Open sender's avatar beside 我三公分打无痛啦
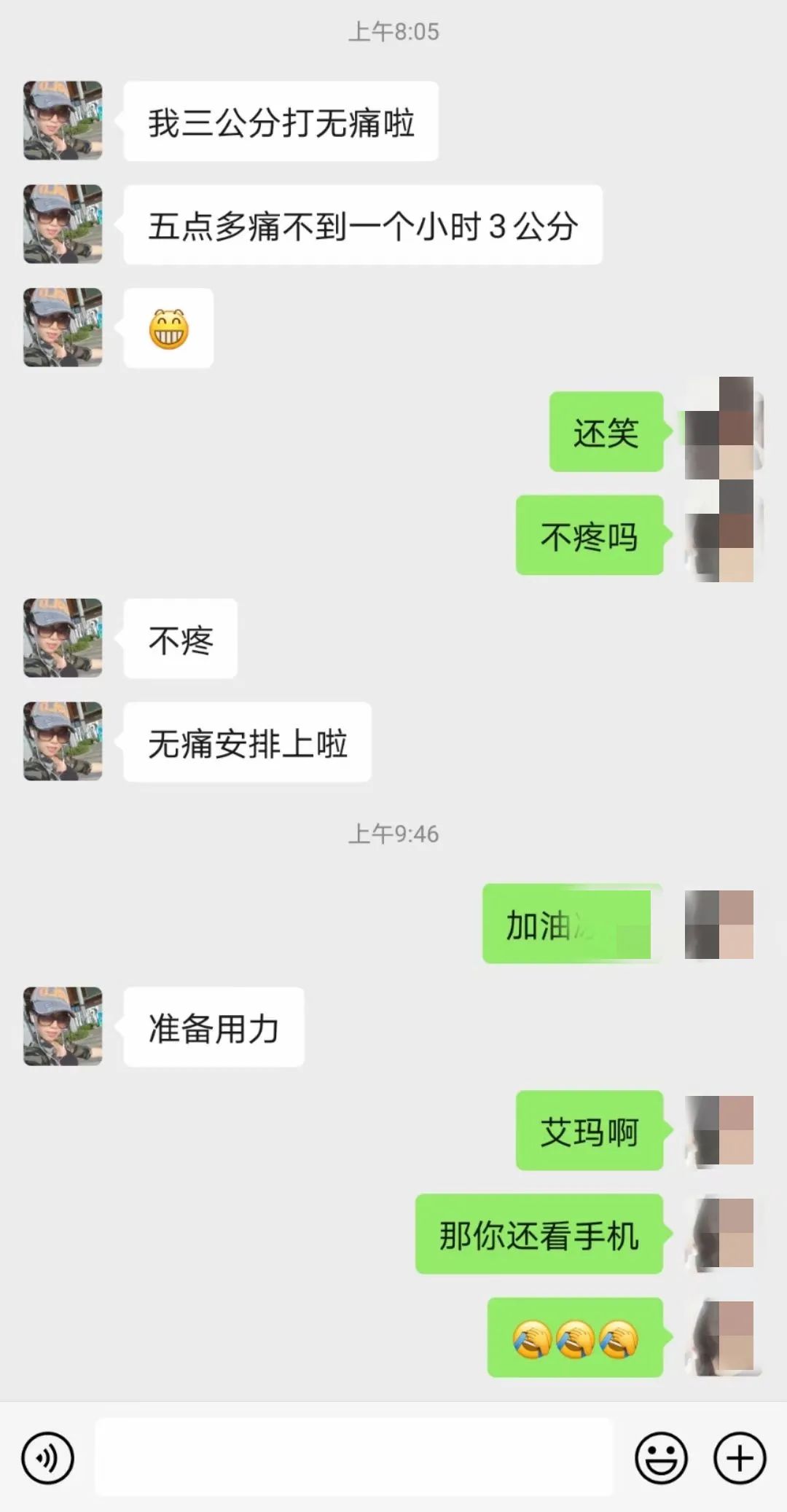Screen dimensions: 787x1512 (63, 120)
